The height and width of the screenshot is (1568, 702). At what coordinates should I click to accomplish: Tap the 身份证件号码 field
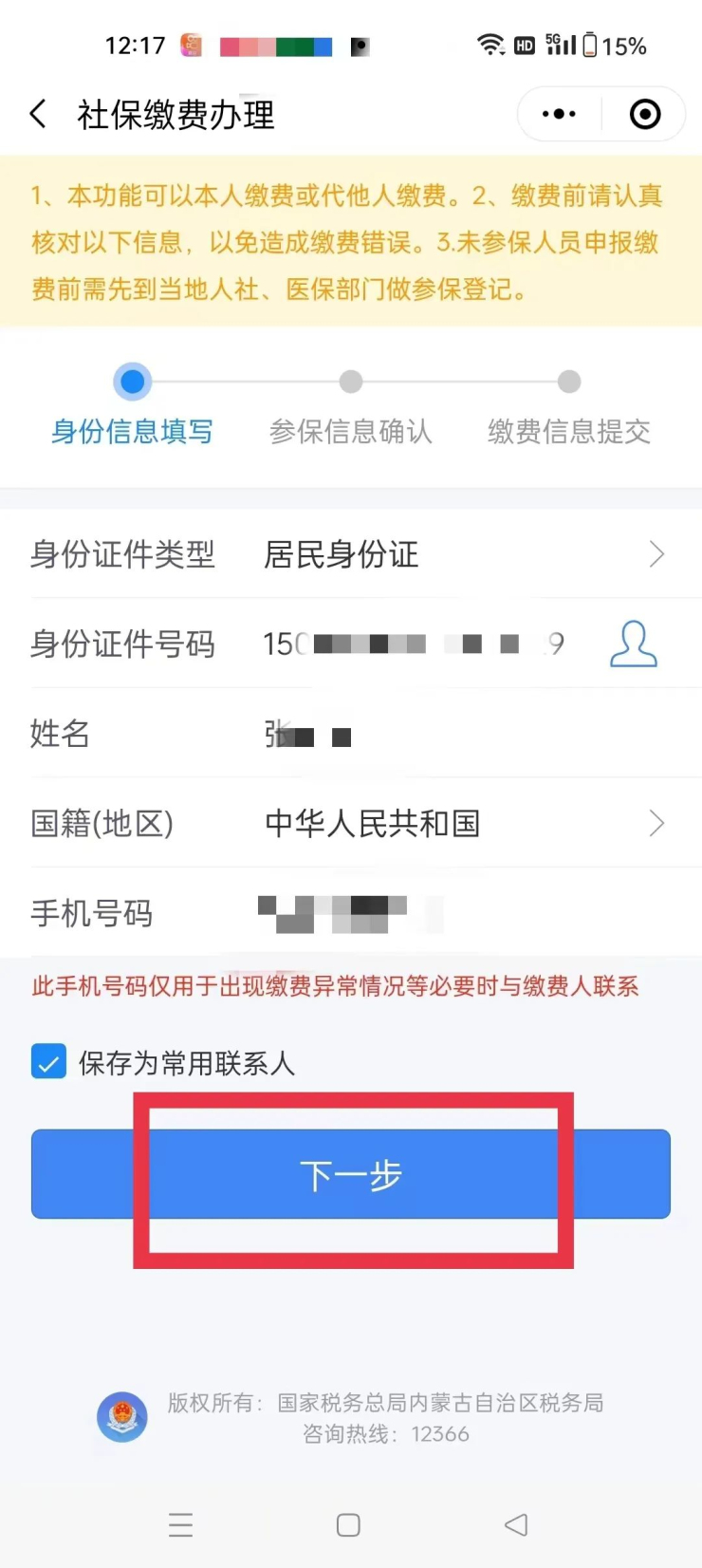click(417, 644)
